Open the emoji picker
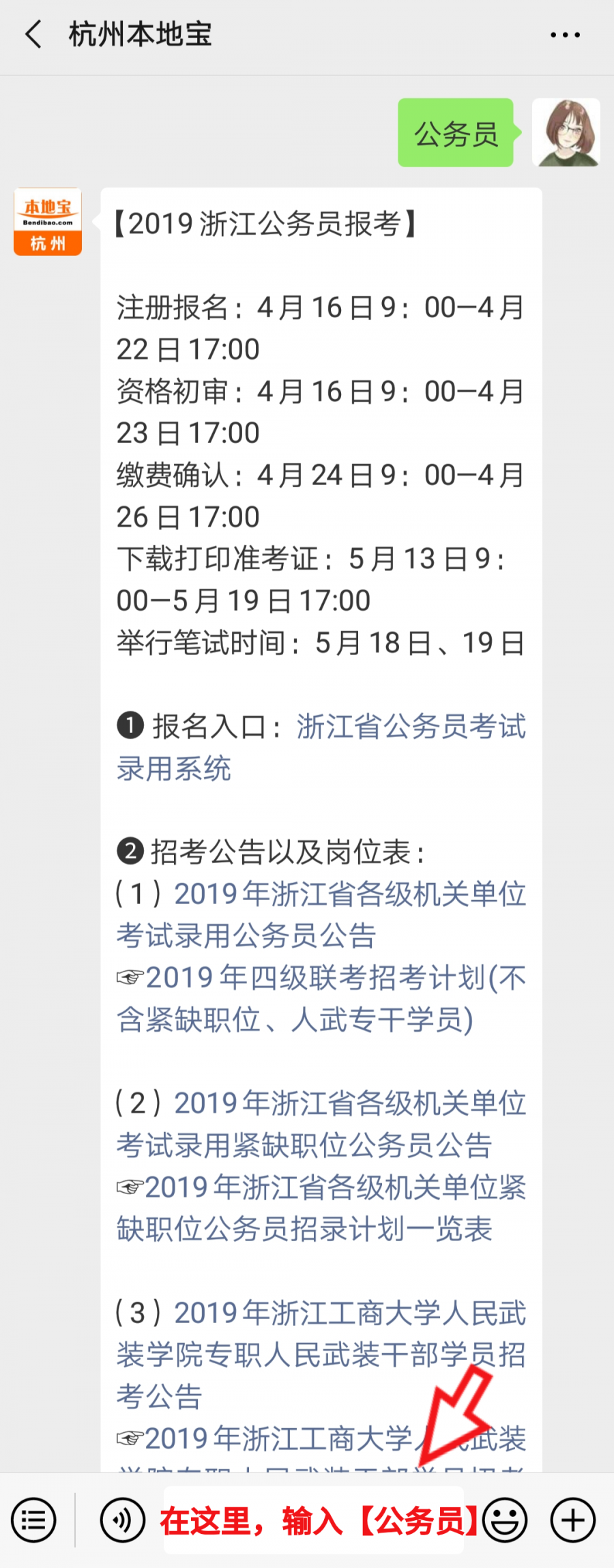The height and width of the screenshot is (1568, 614). click(x=505, y=1520)
